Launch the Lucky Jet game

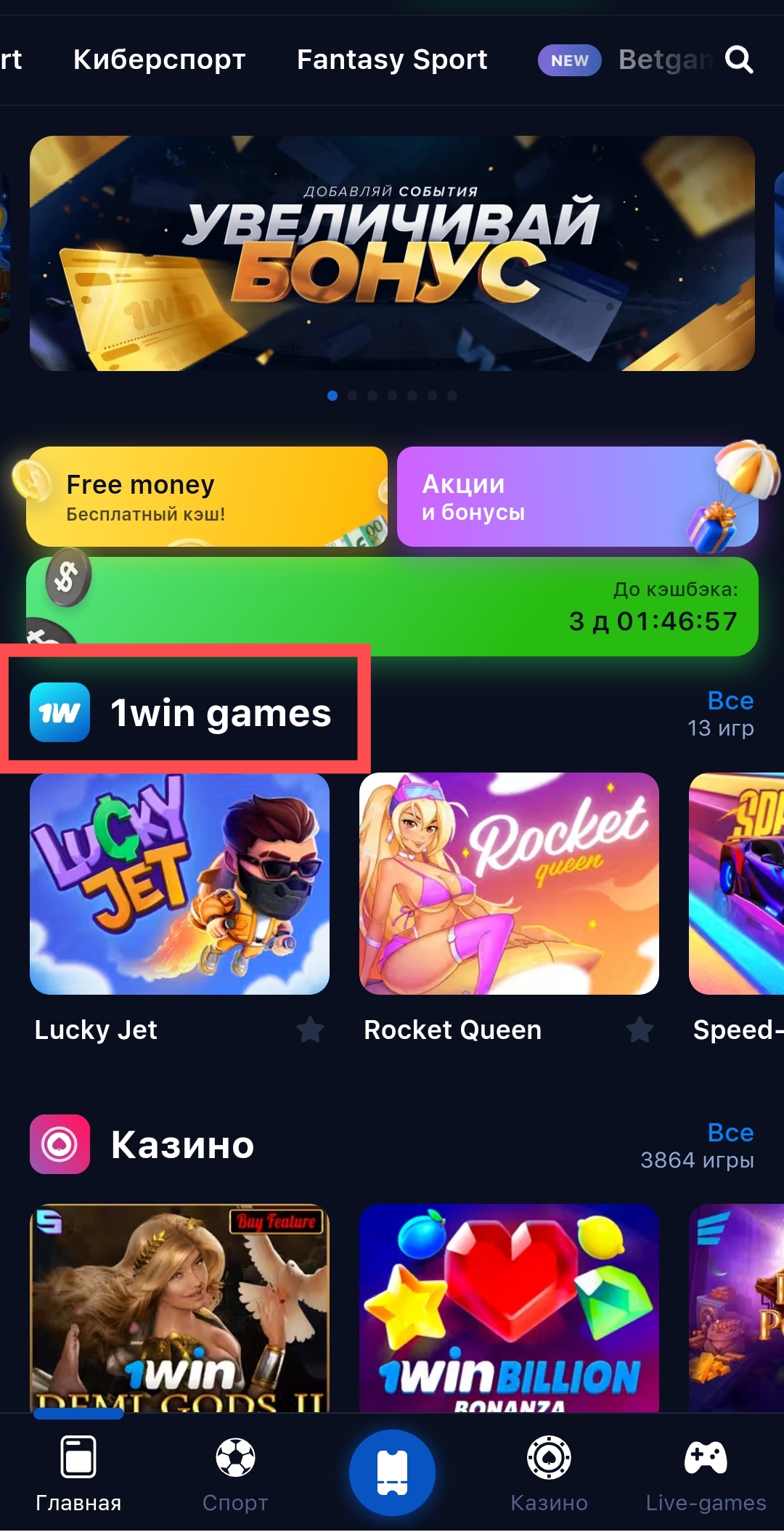[x=179, y=884]
